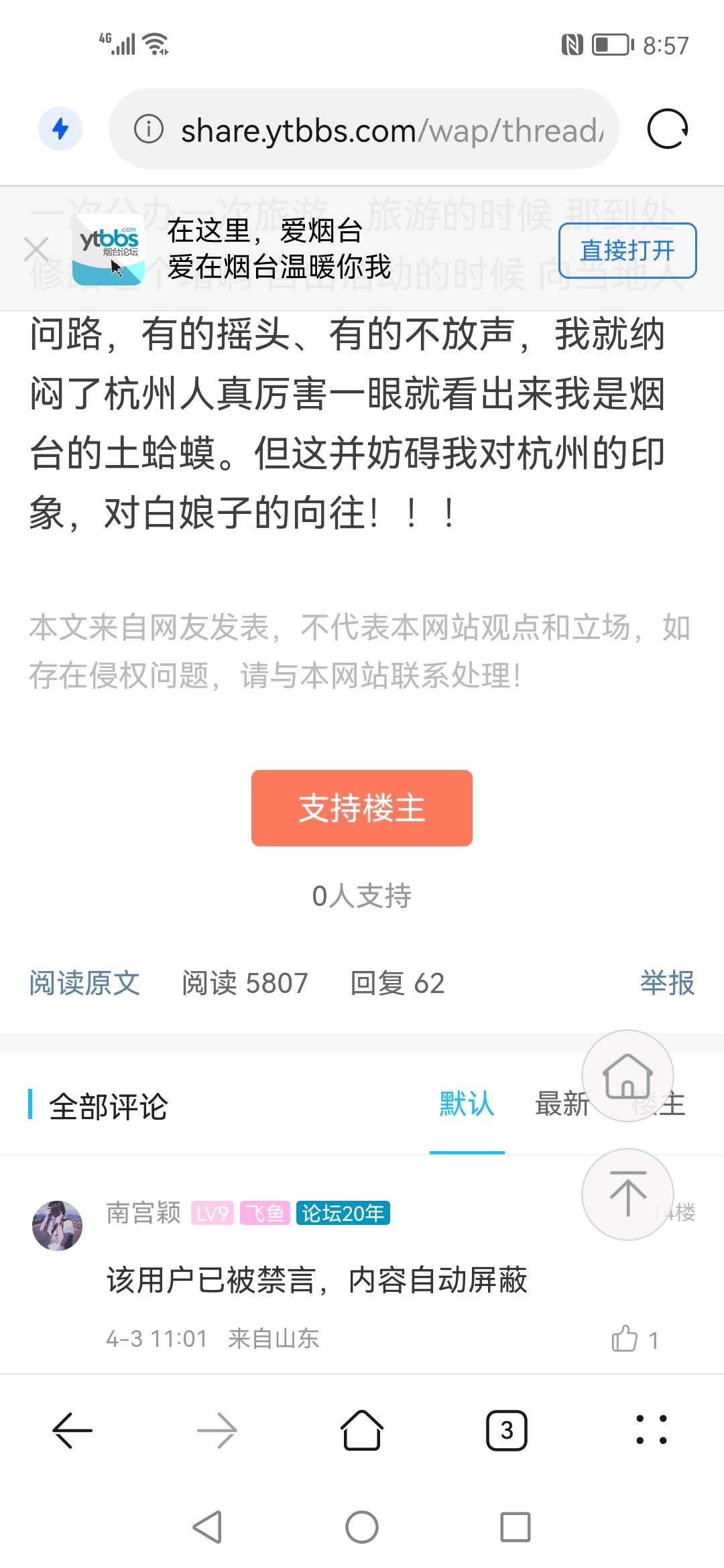Dismiss the ytbbs app banner
This screenshot has height=1568, width=724.
(36, 249)
